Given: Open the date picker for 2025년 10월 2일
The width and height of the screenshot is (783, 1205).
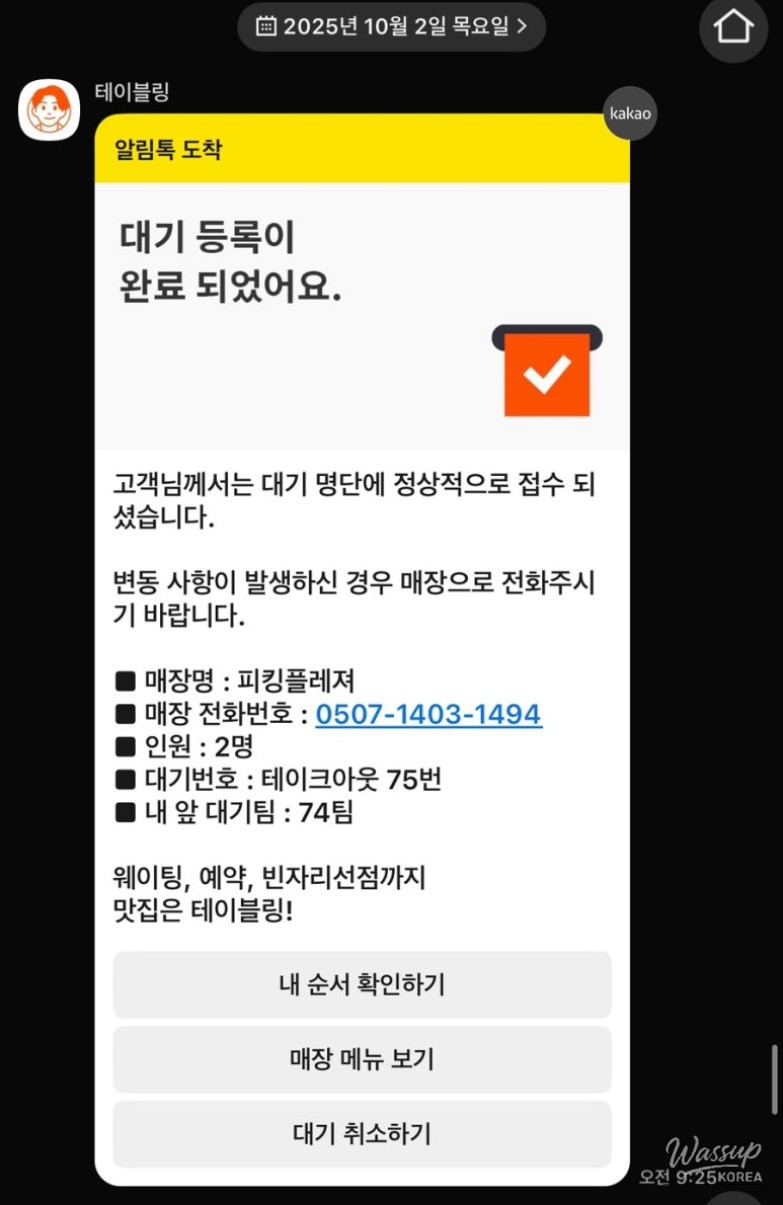Looking at the screenshot, I should coord(391,27).
